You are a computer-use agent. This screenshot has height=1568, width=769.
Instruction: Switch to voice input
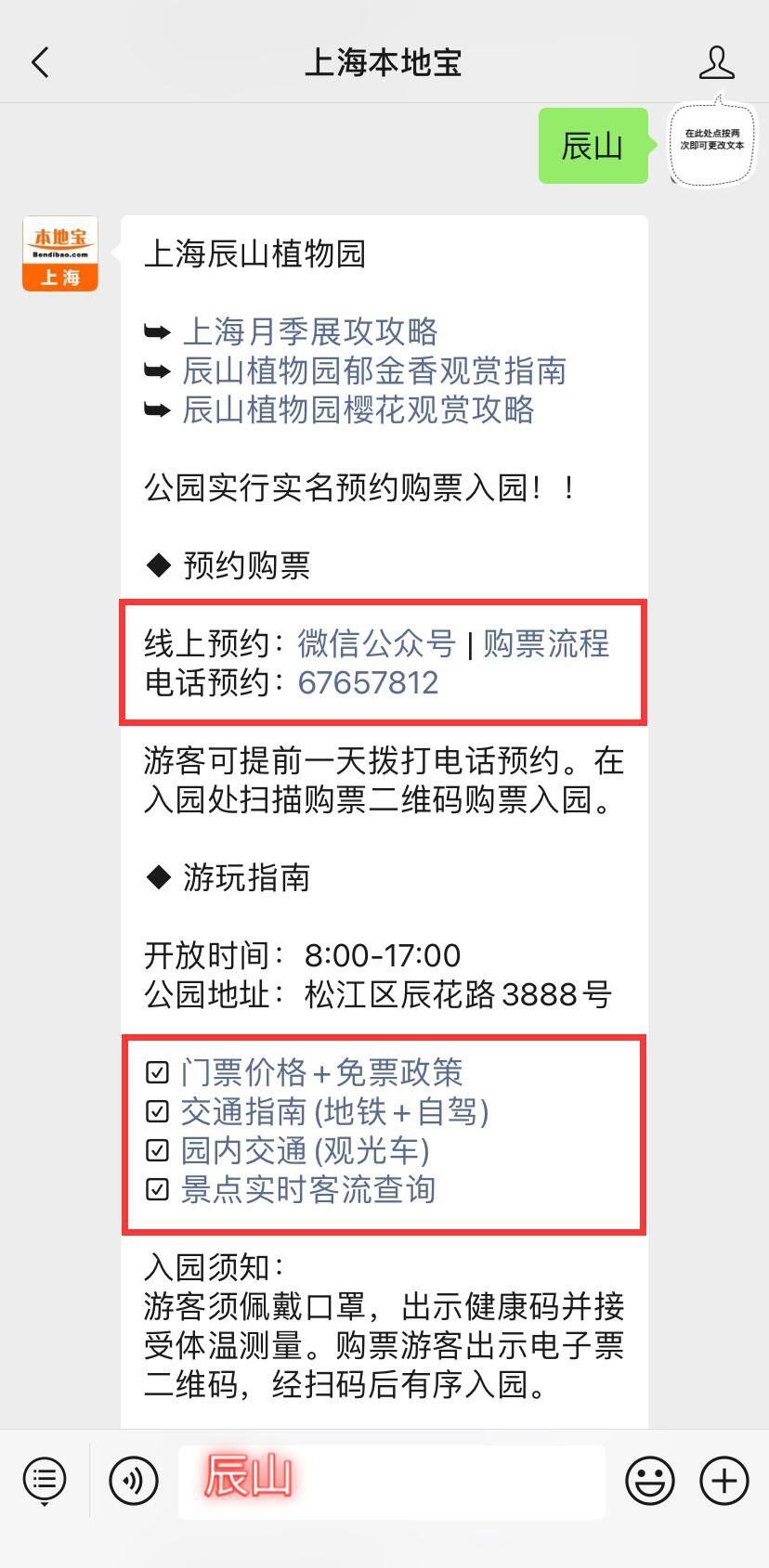click(133, 1481)
